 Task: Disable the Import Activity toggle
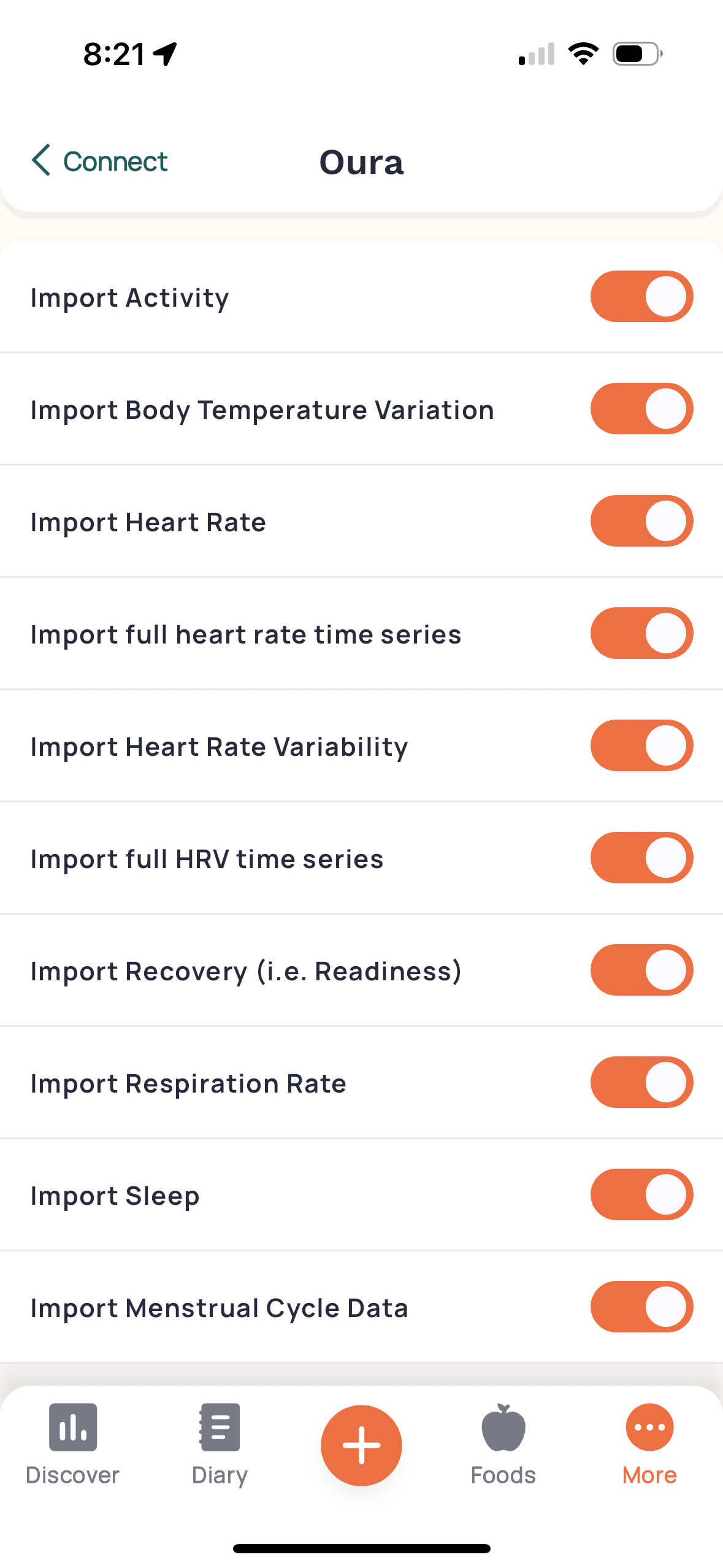point(640,296)
